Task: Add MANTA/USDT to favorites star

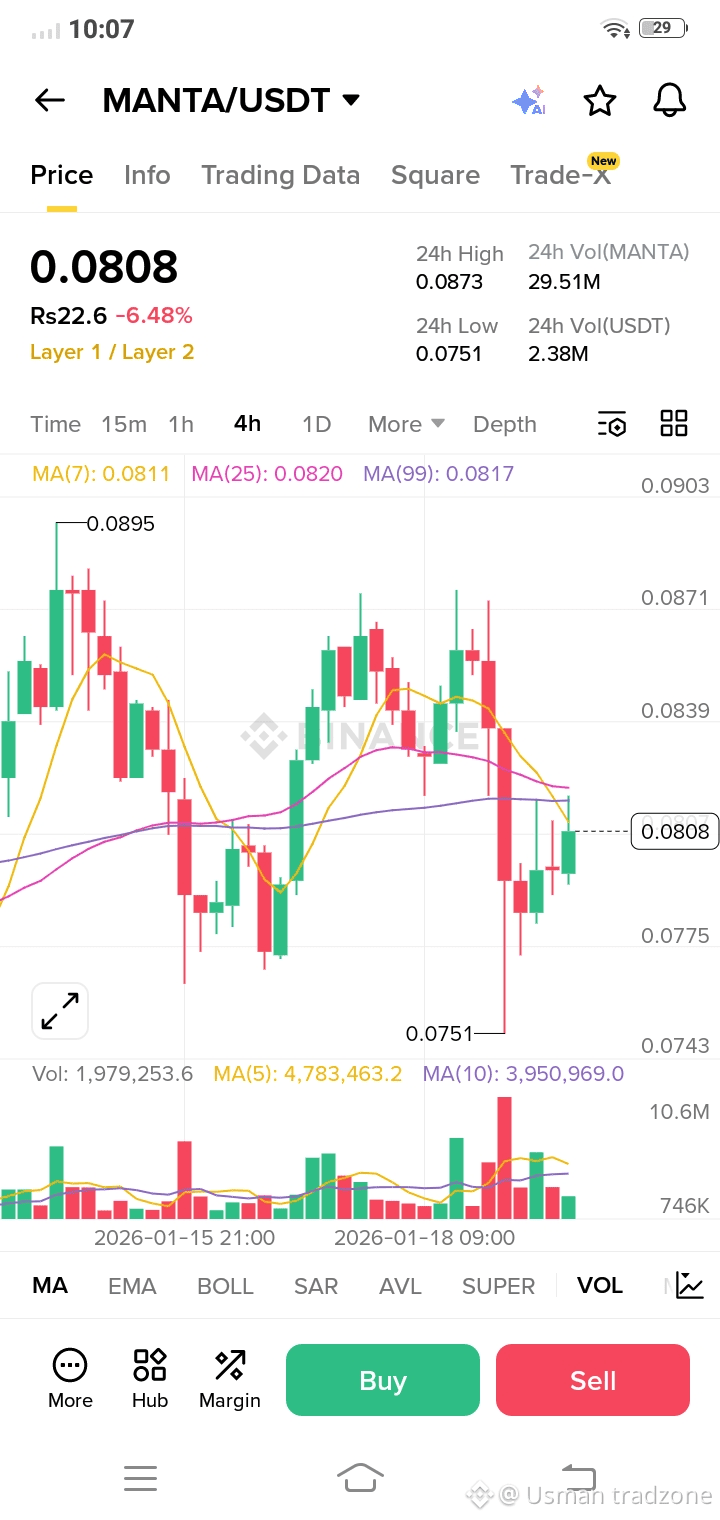Action: click(x=599, y=100)
